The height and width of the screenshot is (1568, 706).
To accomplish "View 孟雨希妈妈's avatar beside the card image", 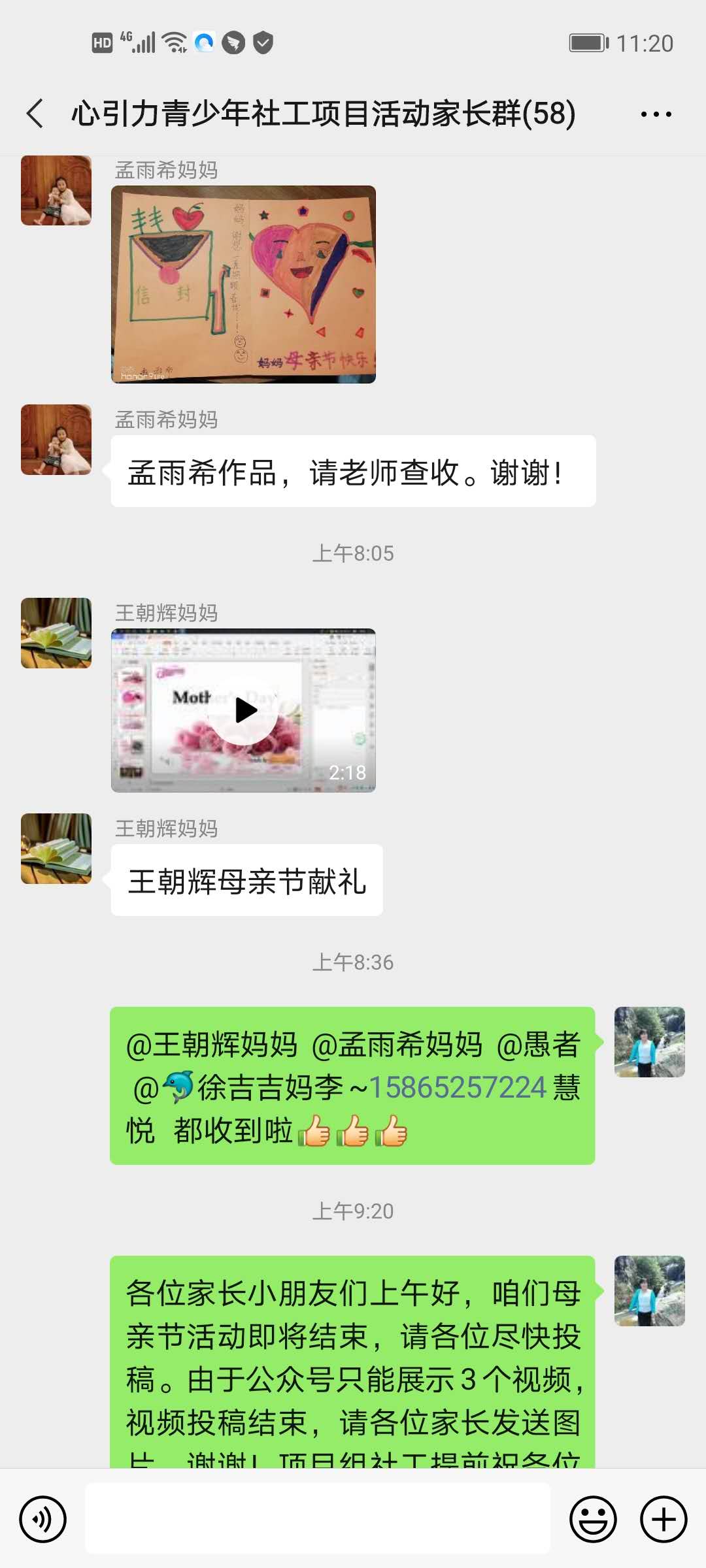I will click(56, 191).
